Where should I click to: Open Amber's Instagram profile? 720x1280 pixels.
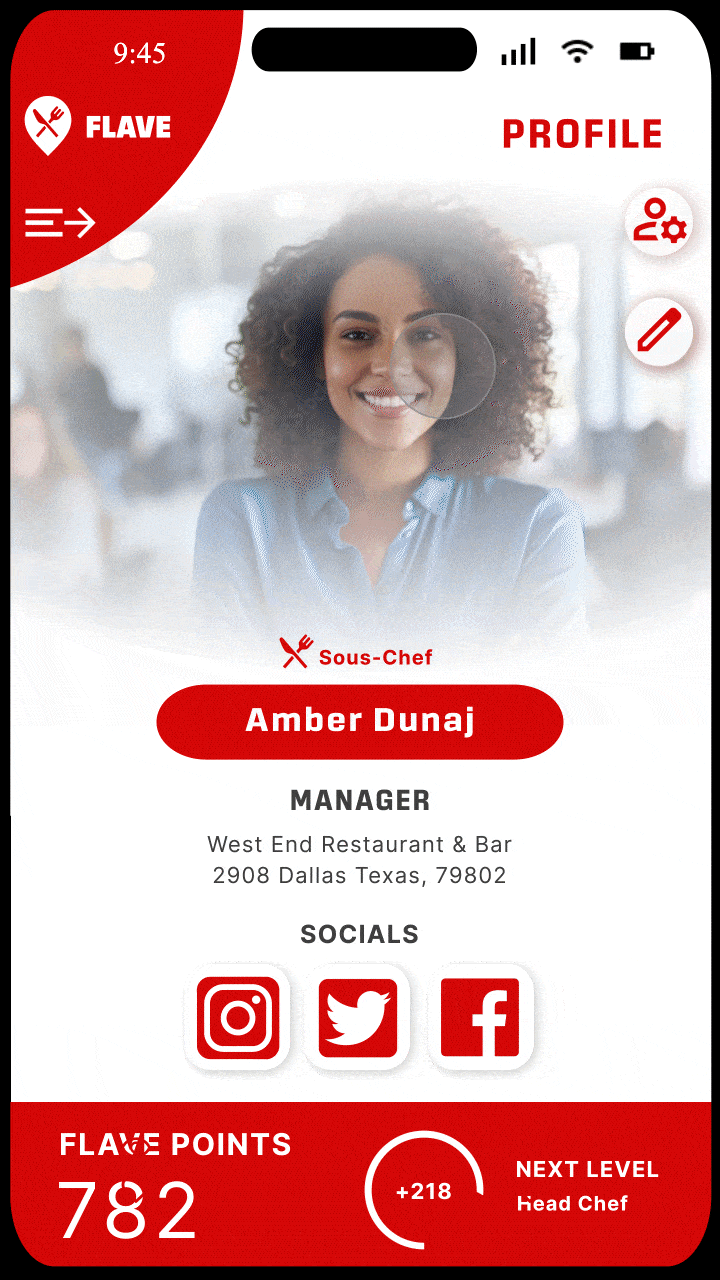[238, 1018]
